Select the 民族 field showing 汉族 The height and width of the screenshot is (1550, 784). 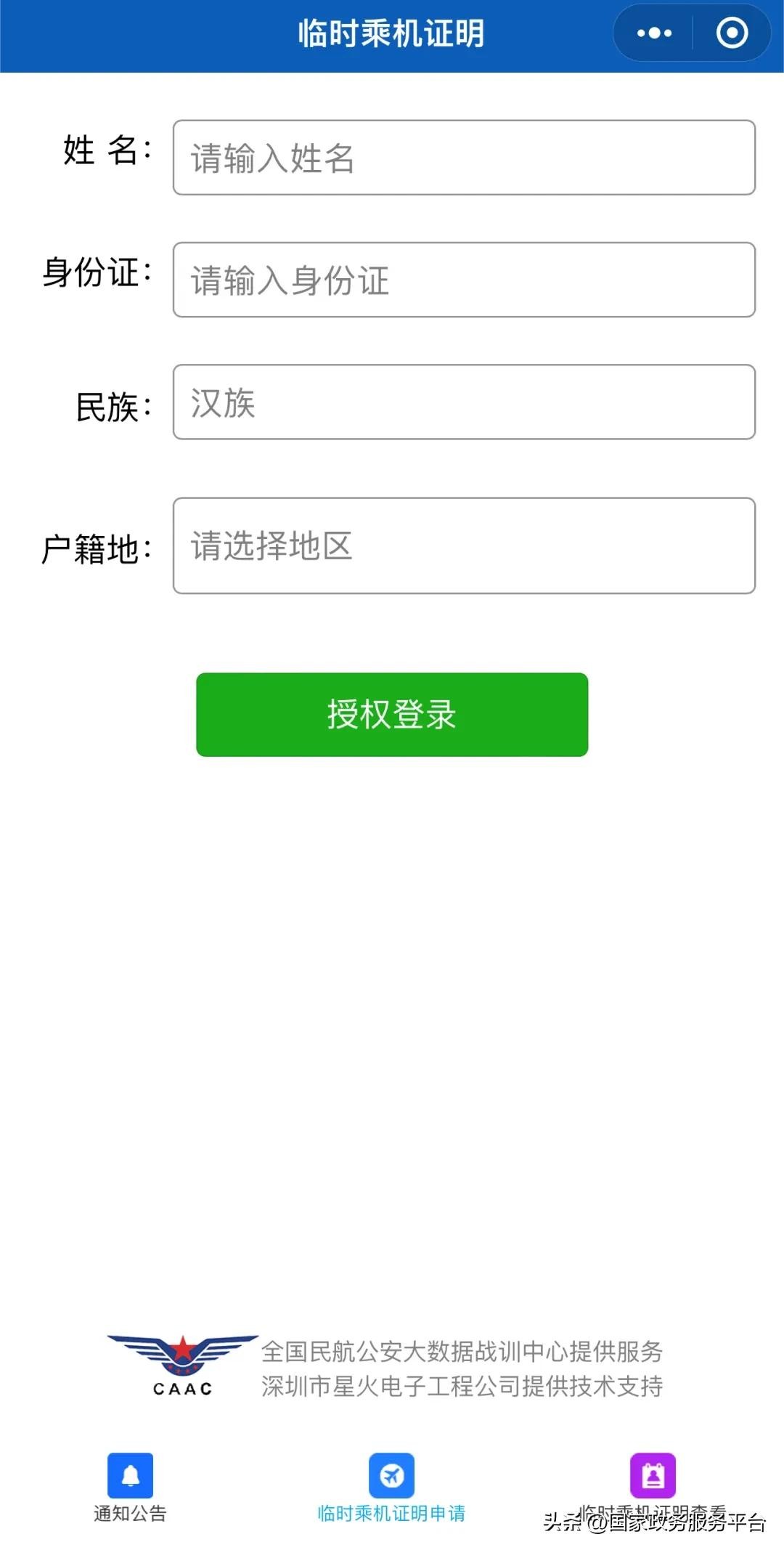pos(464,402)
